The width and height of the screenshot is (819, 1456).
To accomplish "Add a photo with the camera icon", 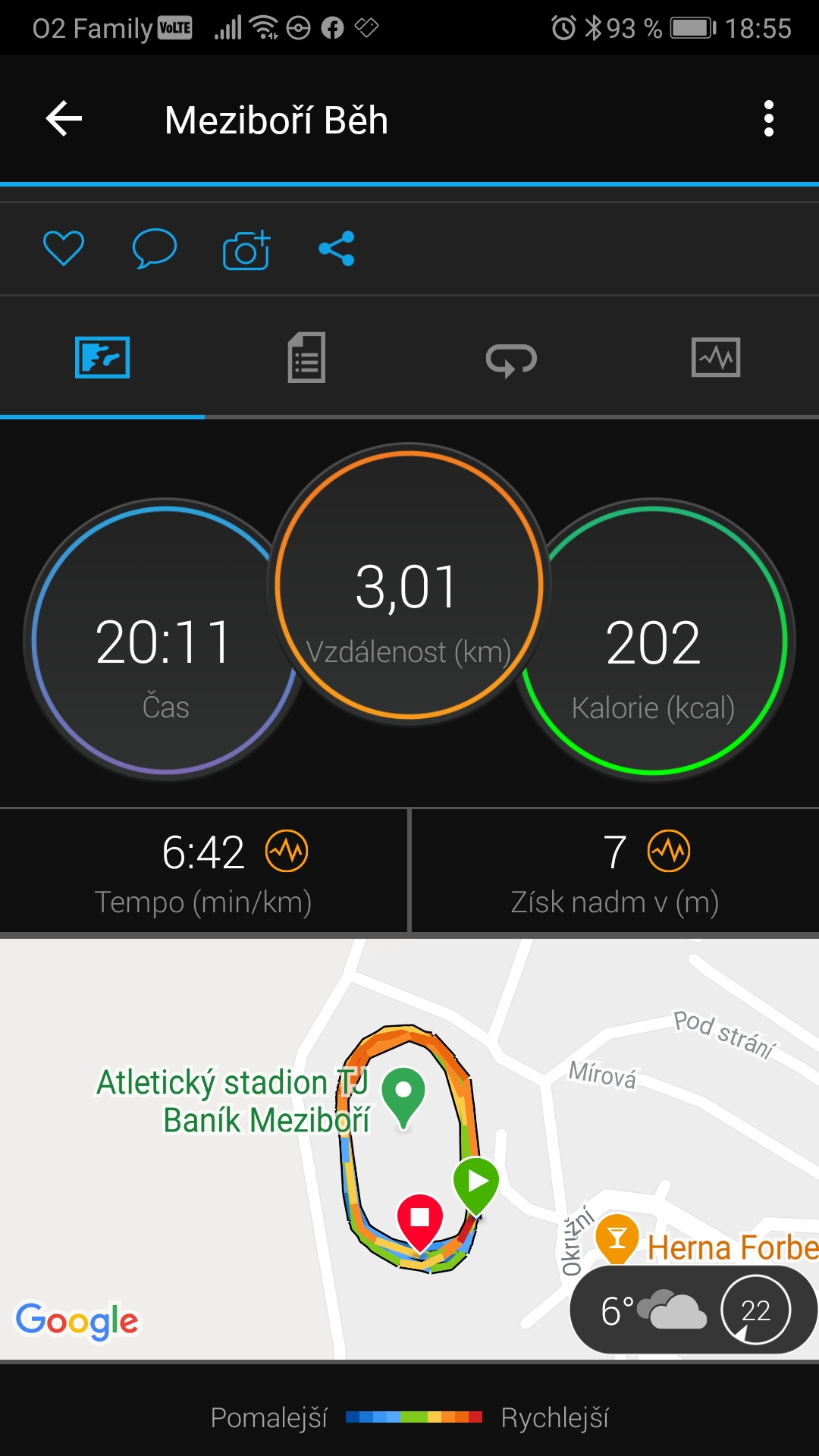I will [x=246, y=249].
